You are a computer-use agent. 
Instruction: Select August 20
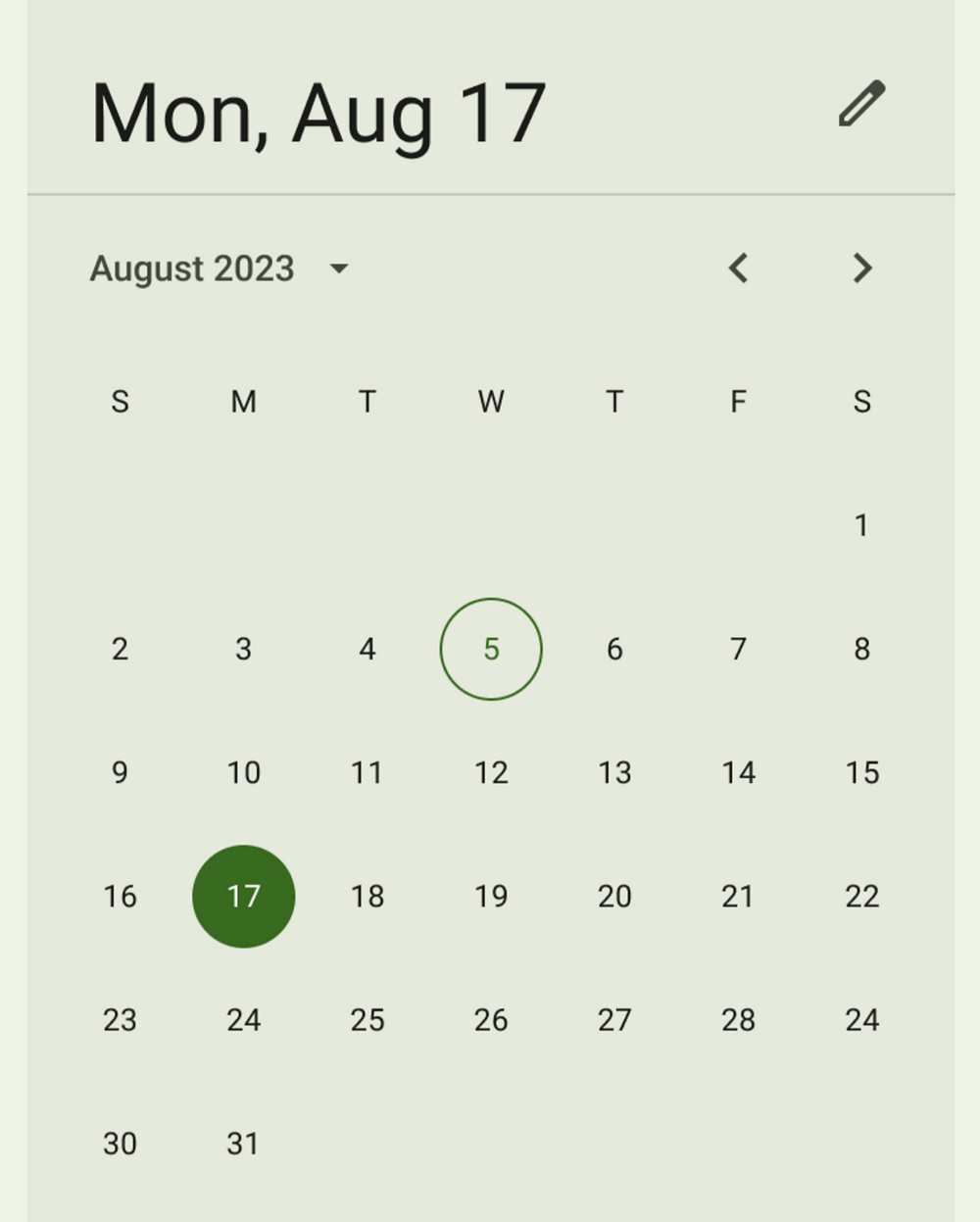[614, 896]
